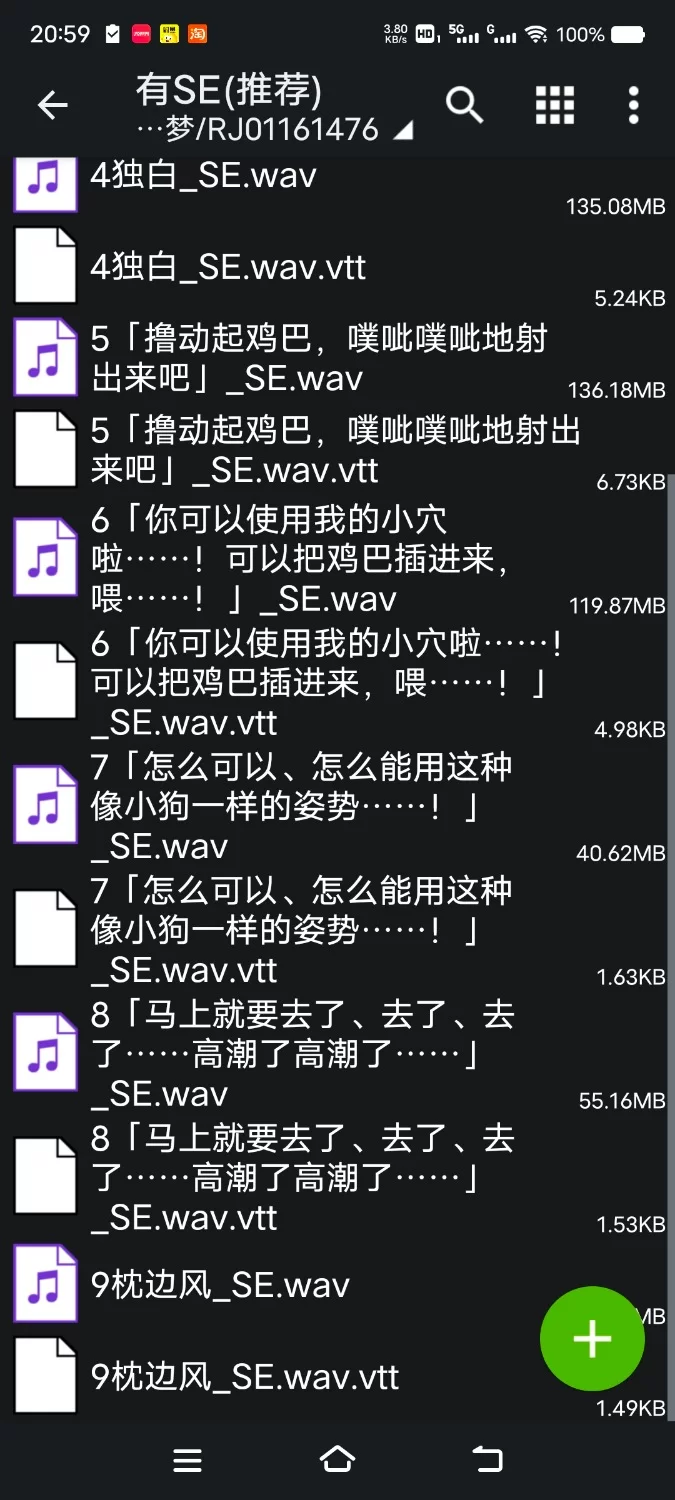675x1500 pixels.
Task: Open the 119.87MB wav file numbered 6
Action: click(300, 559)
